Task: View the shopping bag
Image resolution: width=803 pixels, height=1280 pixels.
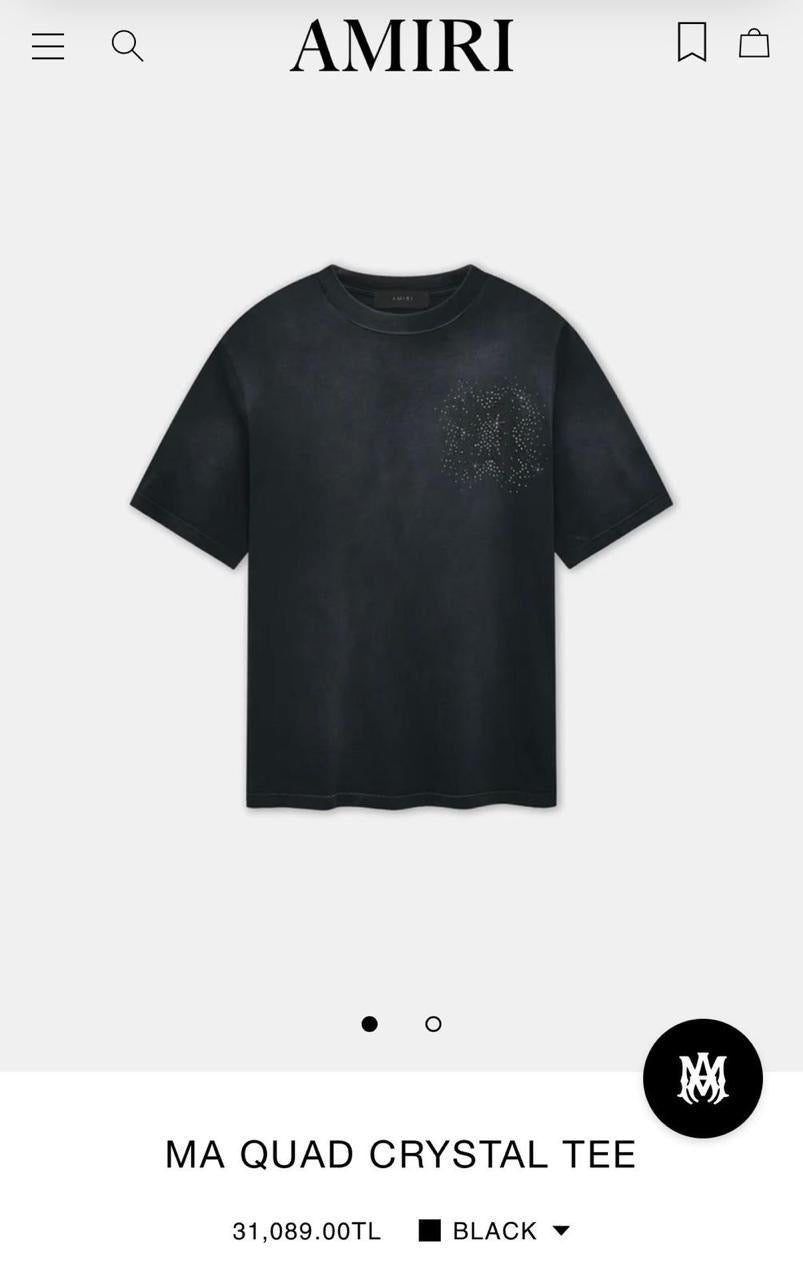Action: coord(754,43)
